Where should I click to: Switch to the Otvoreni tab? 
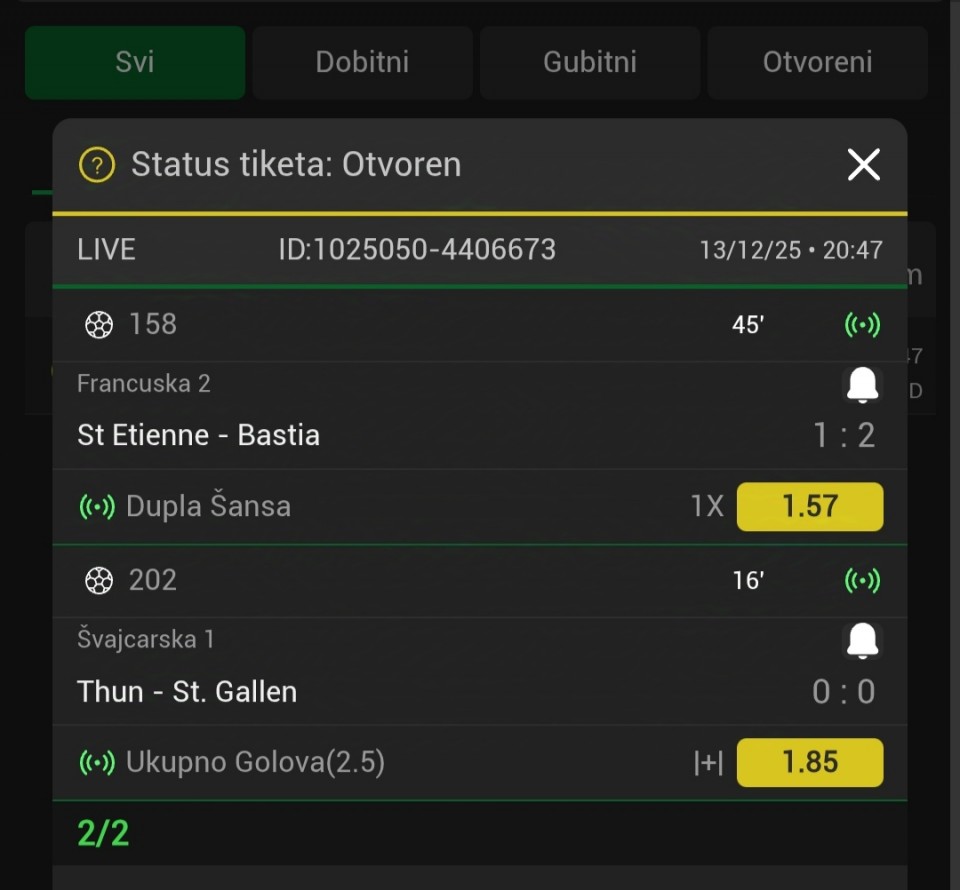(x=817, y=62)
